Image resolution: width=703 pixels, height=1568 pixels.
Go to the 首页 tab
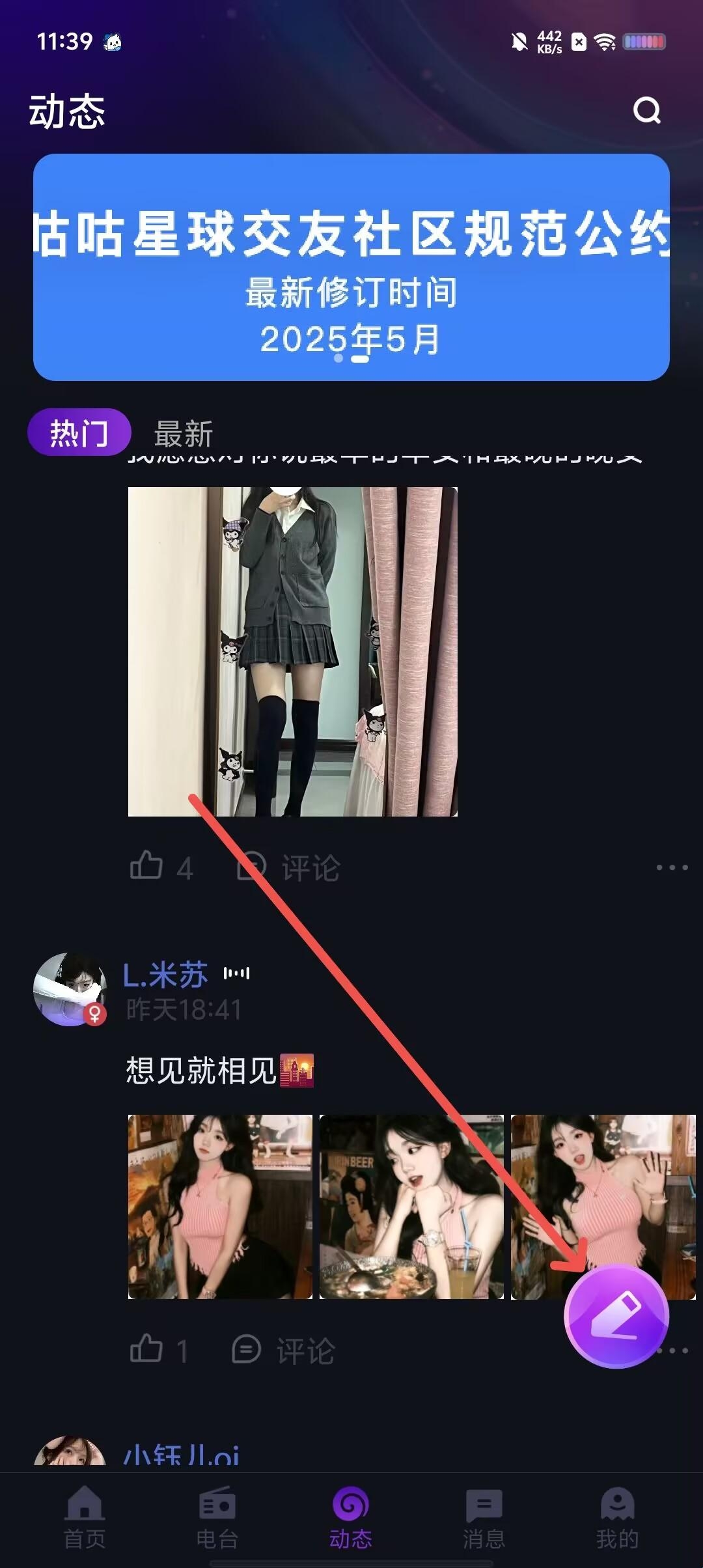[85, 1518]
